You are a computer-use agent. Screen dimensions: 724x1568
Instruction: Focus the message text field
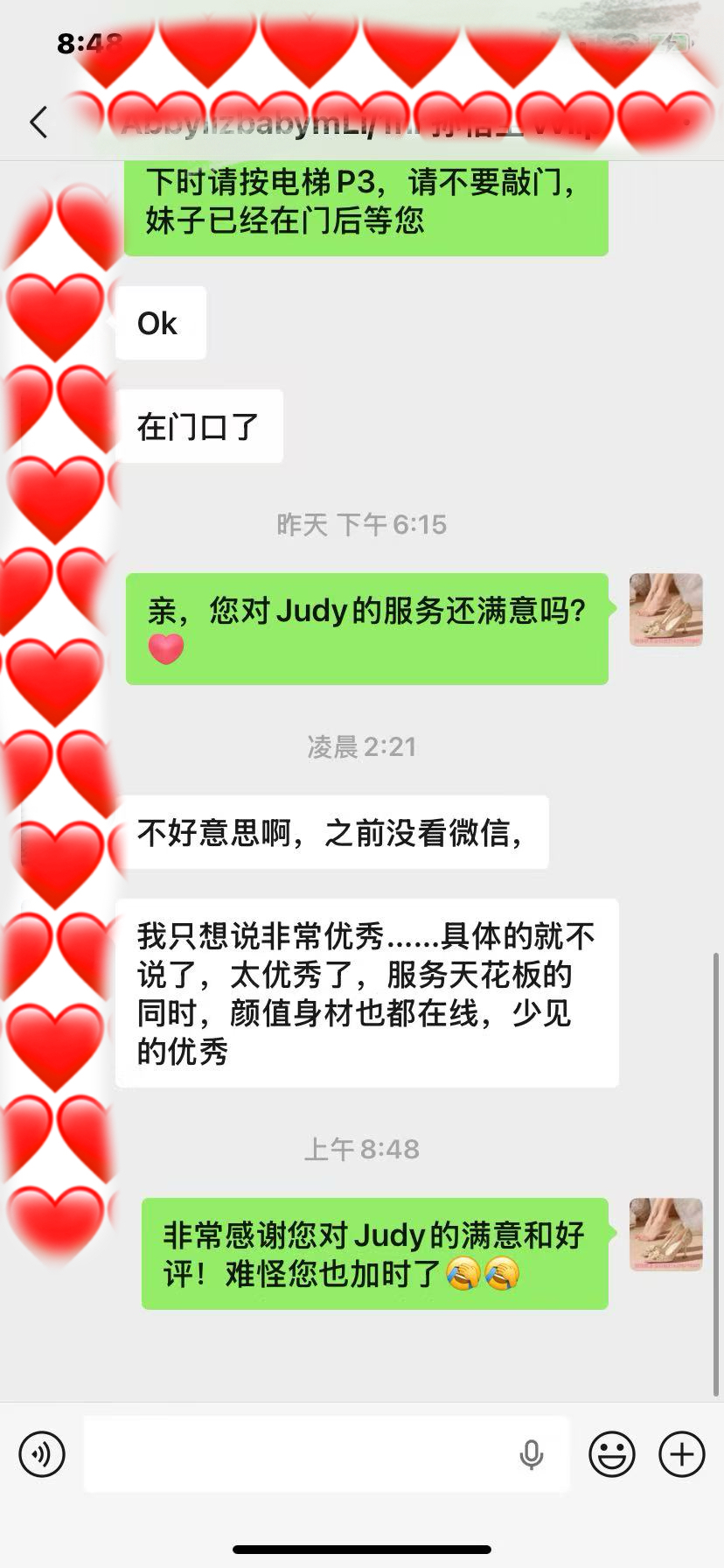(297, 1454)
